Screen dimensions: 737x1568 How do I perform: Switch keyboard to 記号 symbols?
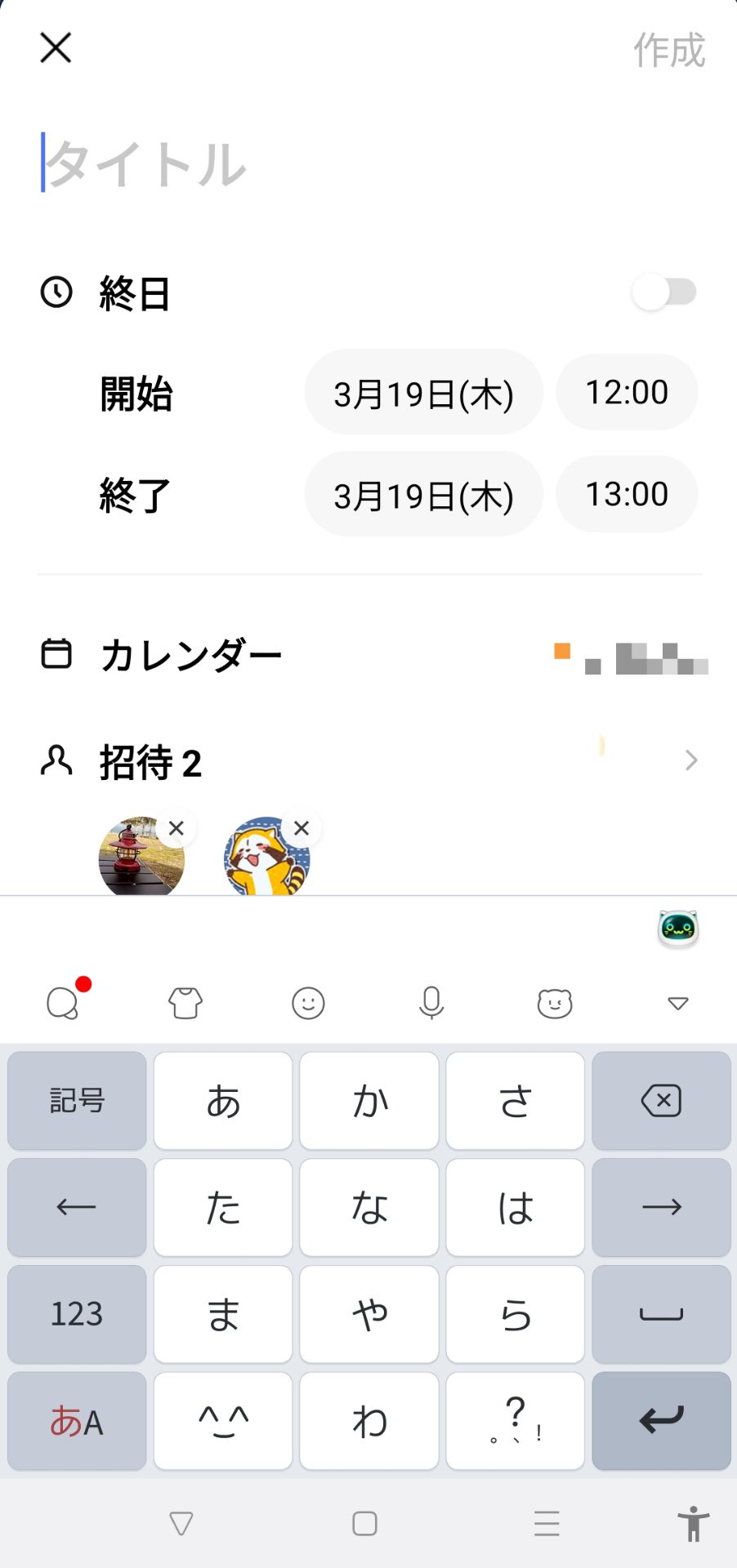click(77, 1101)
